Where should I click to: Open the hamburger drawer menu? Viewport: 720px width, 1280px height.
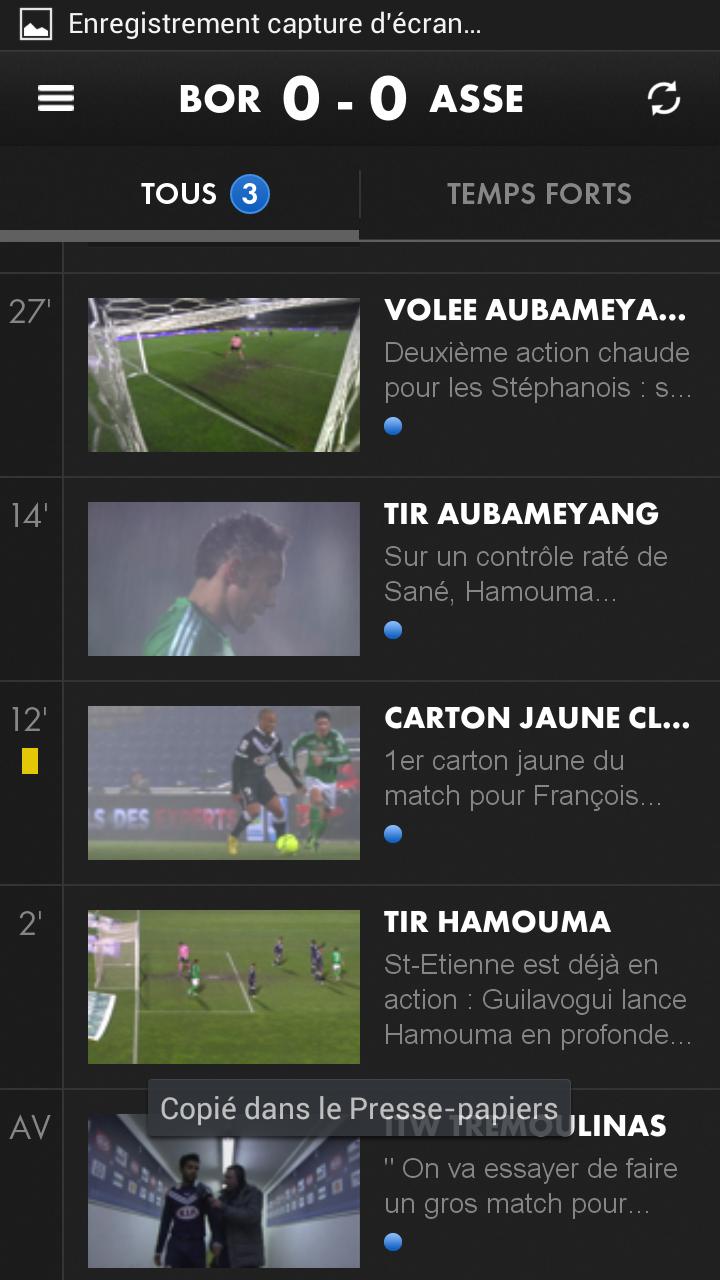pyautogui.click(x=56, y=98)
